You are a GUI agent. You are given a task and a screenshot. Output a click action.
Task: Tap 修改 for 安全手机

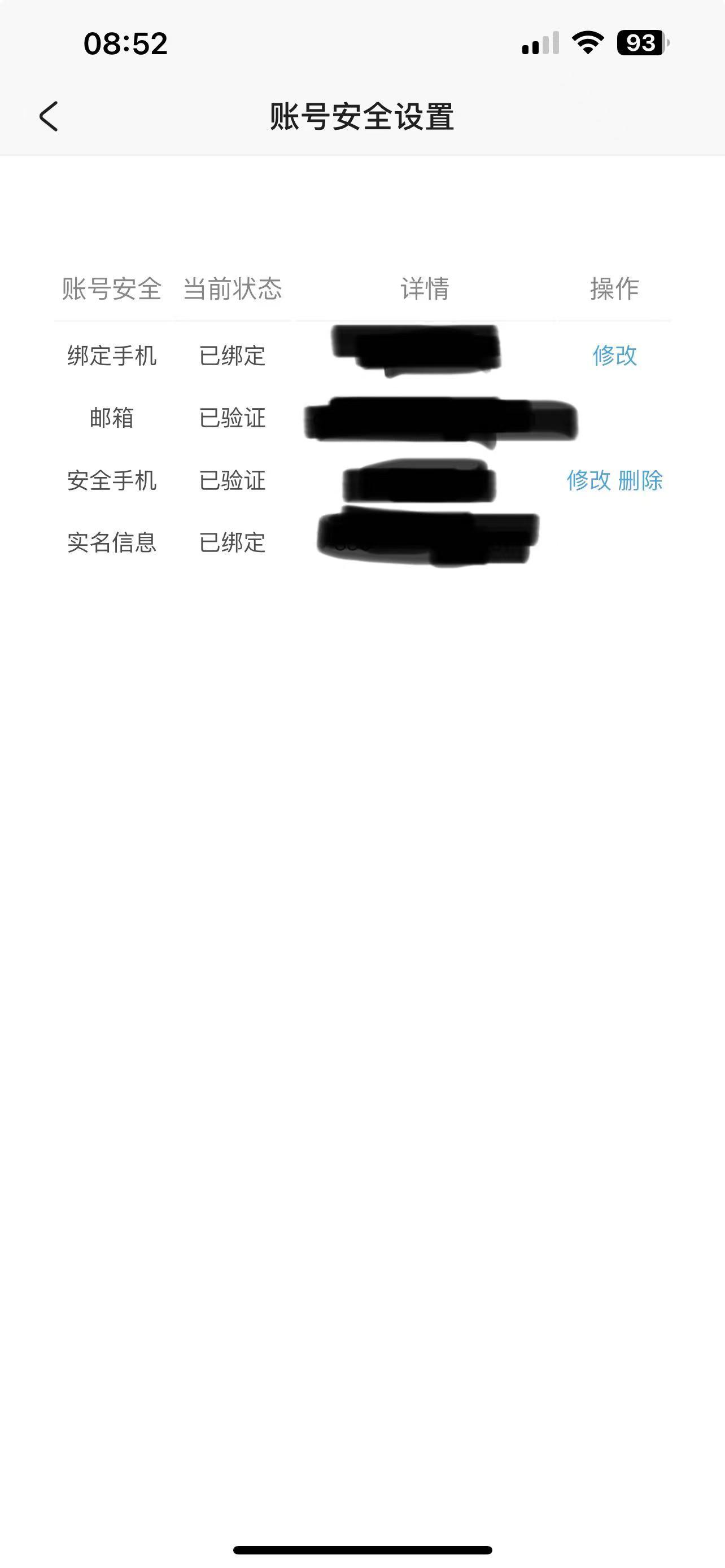click(x=588, y=480)
